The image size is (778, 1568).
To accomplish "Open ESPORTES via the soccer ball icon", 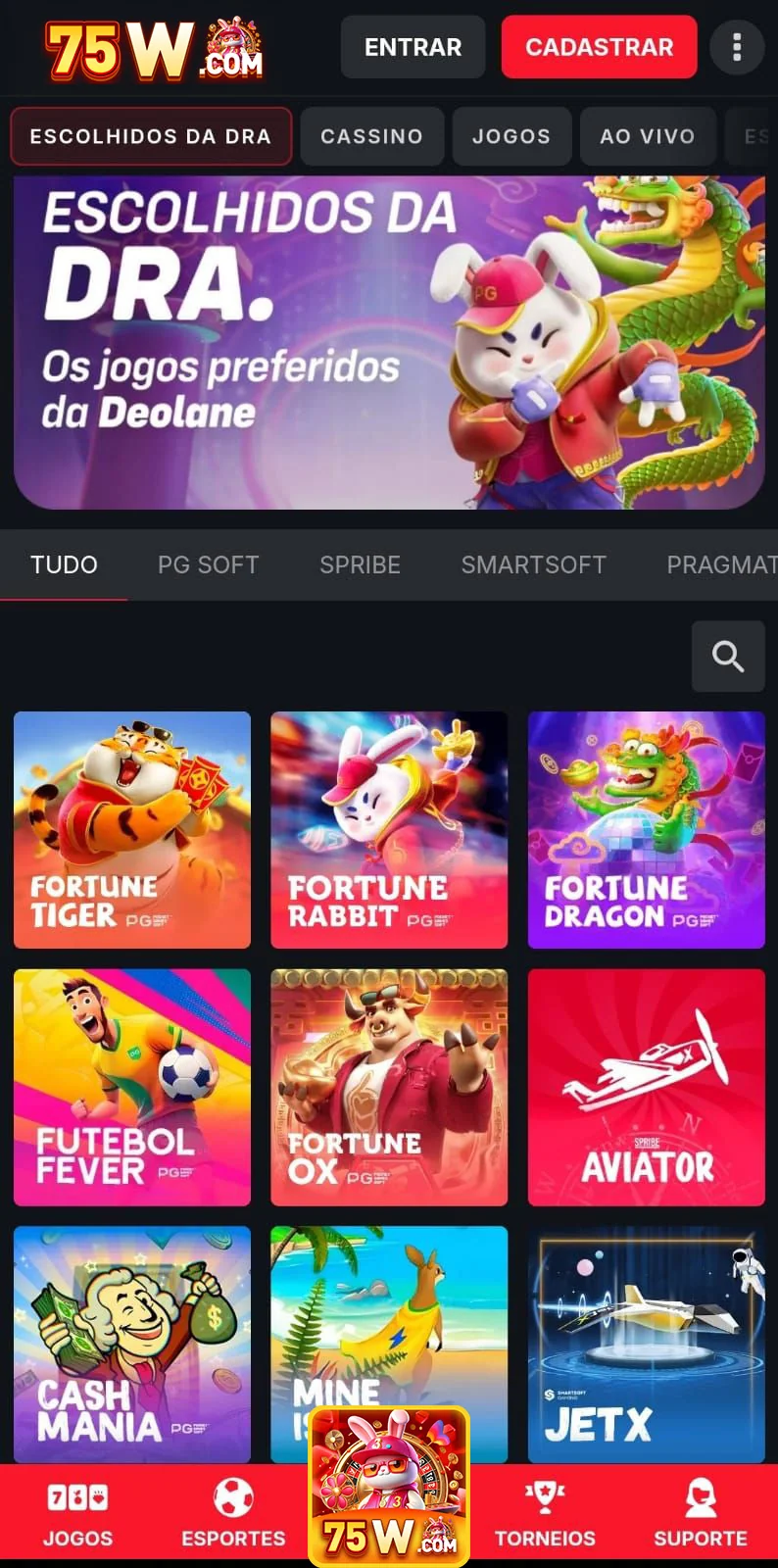I will pos(232,1512).
